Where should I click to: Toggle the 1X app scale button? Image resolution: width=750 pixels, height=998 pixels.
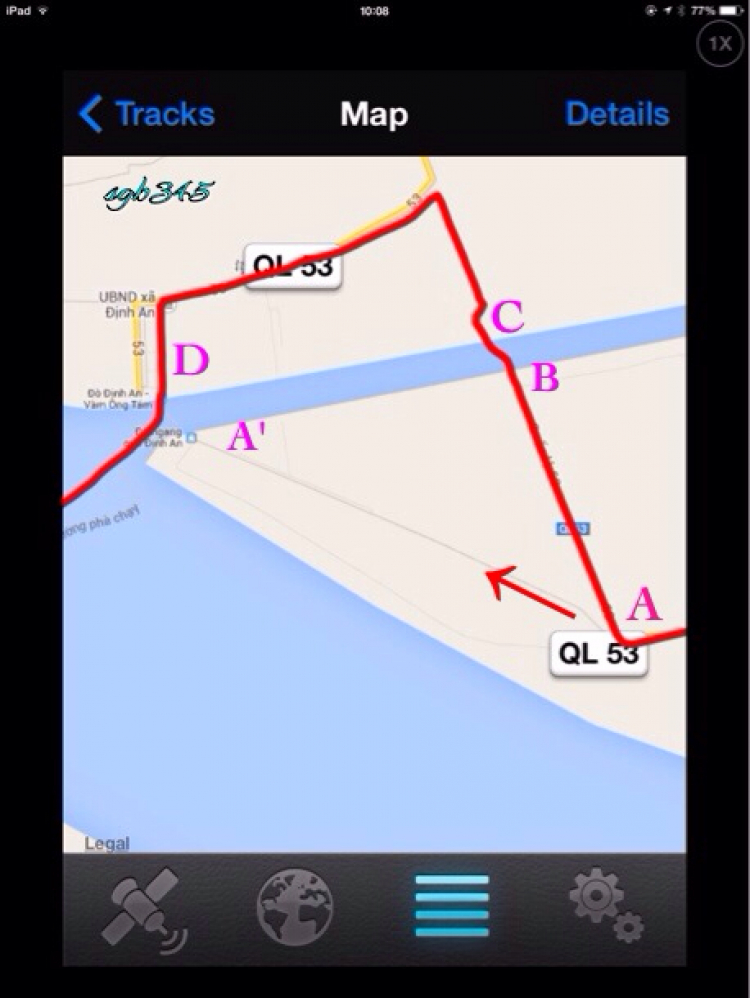pos(719,44)
